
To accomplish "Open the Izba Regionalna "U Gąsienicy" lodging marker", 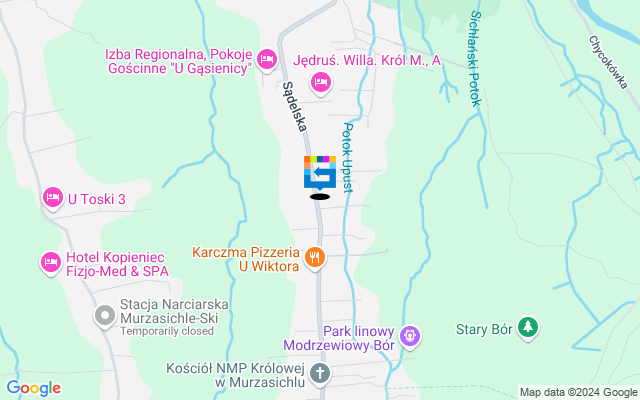I will click(x=267, y=59).
